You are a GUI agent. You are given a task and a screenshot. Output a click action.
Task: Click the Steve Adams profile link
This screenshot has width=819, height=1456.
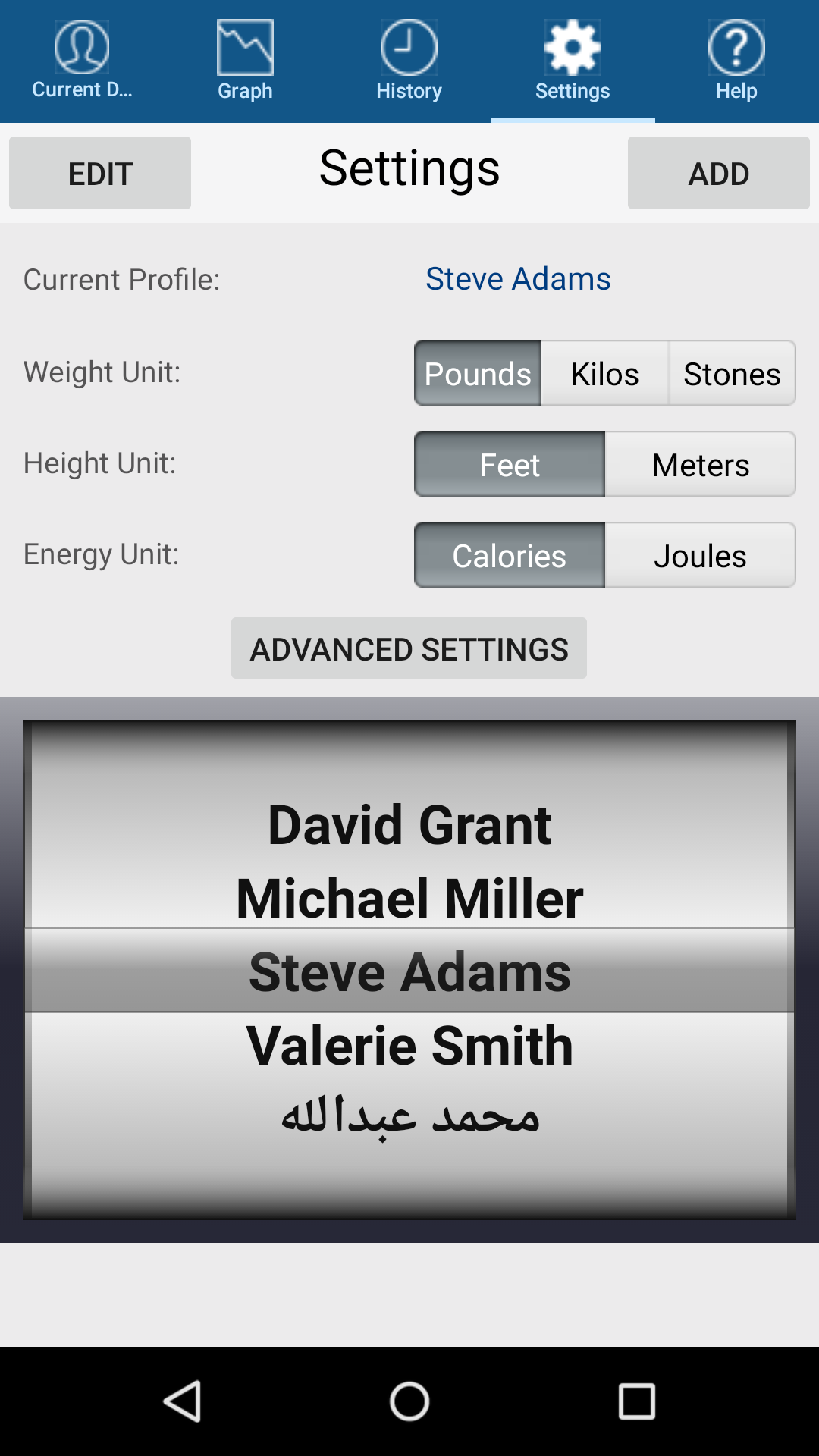(x=518, y=278)
